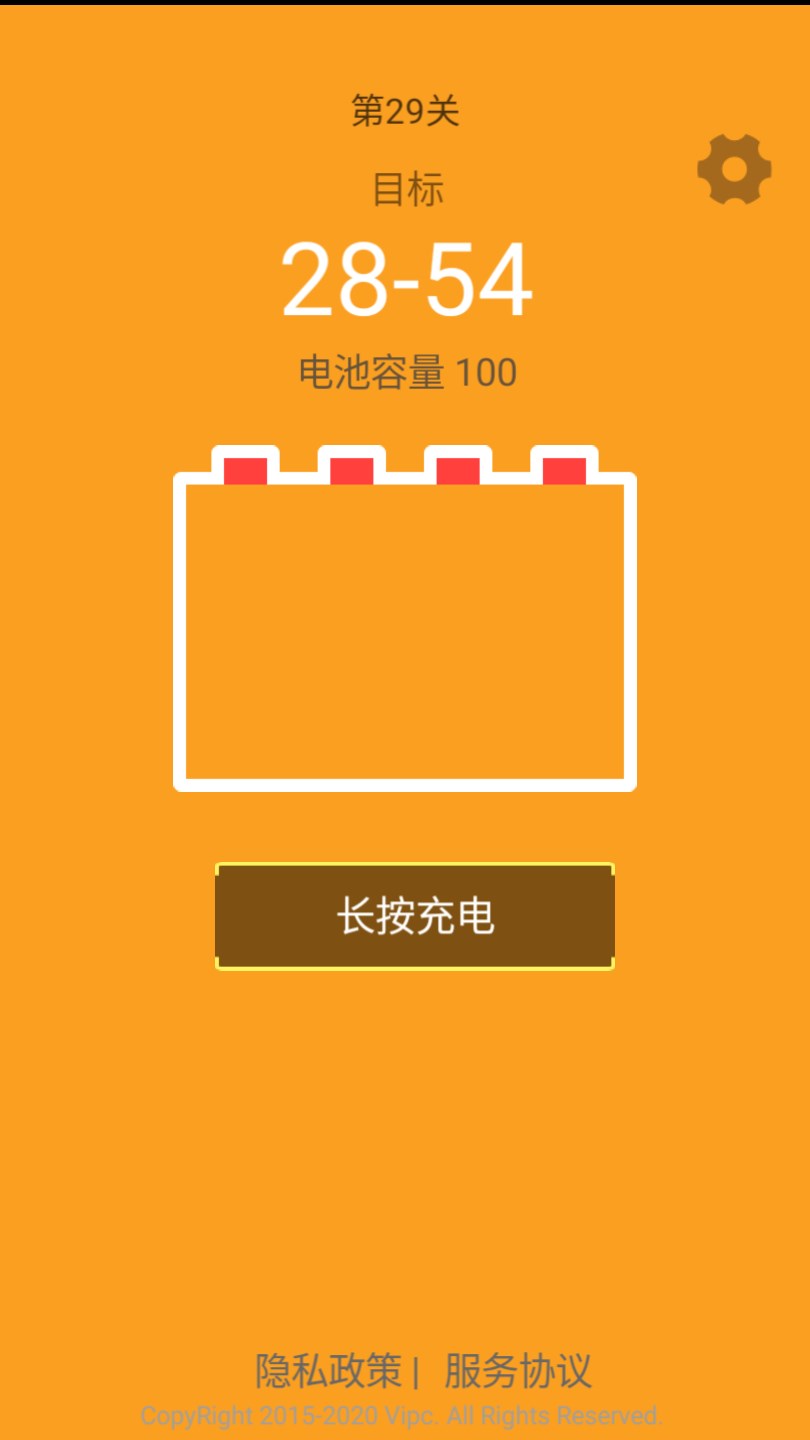The height and width of the screenshot is (1440, 810).
Task: Open the settings gear icon
Action: 734,170
